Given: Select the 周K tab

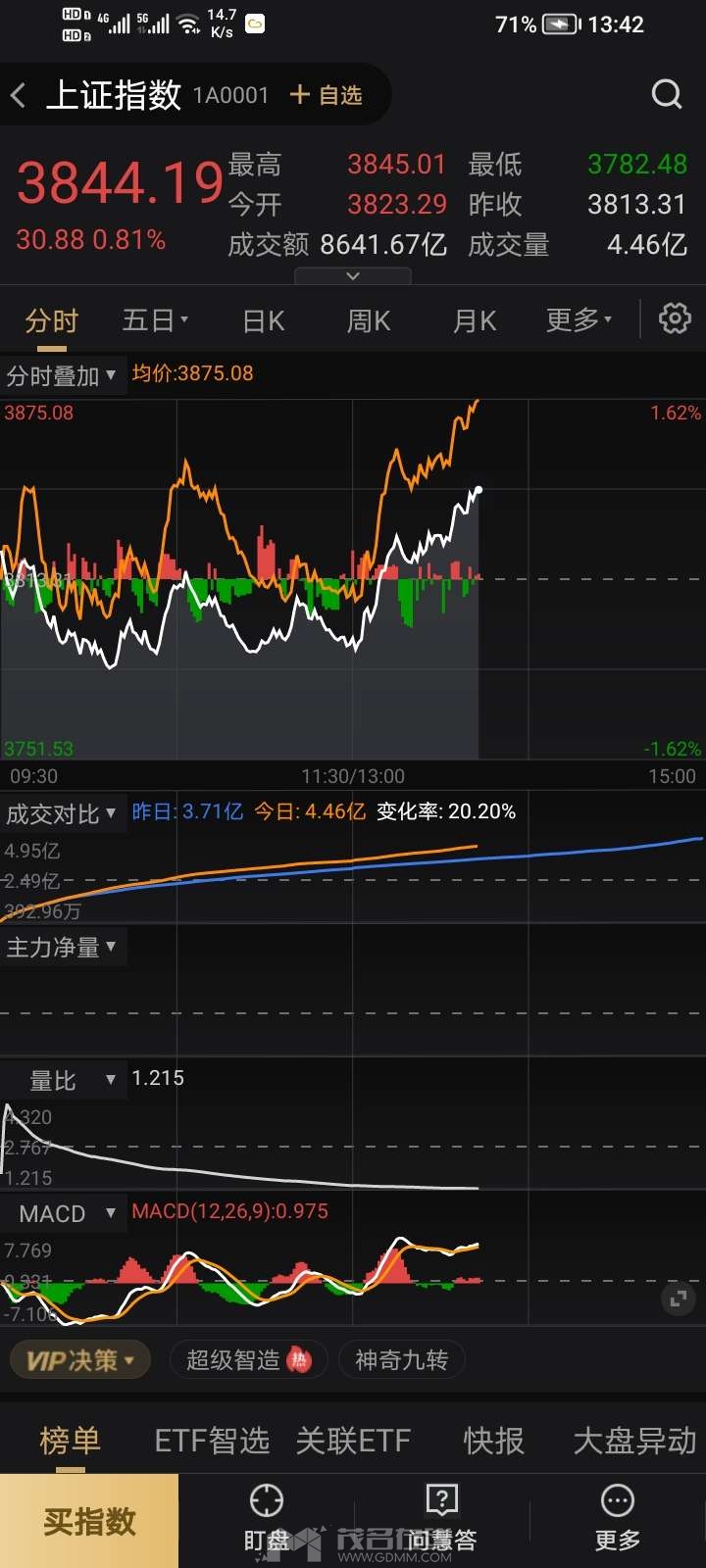Looking at the screenshot, I should click(x=369, y=320).
